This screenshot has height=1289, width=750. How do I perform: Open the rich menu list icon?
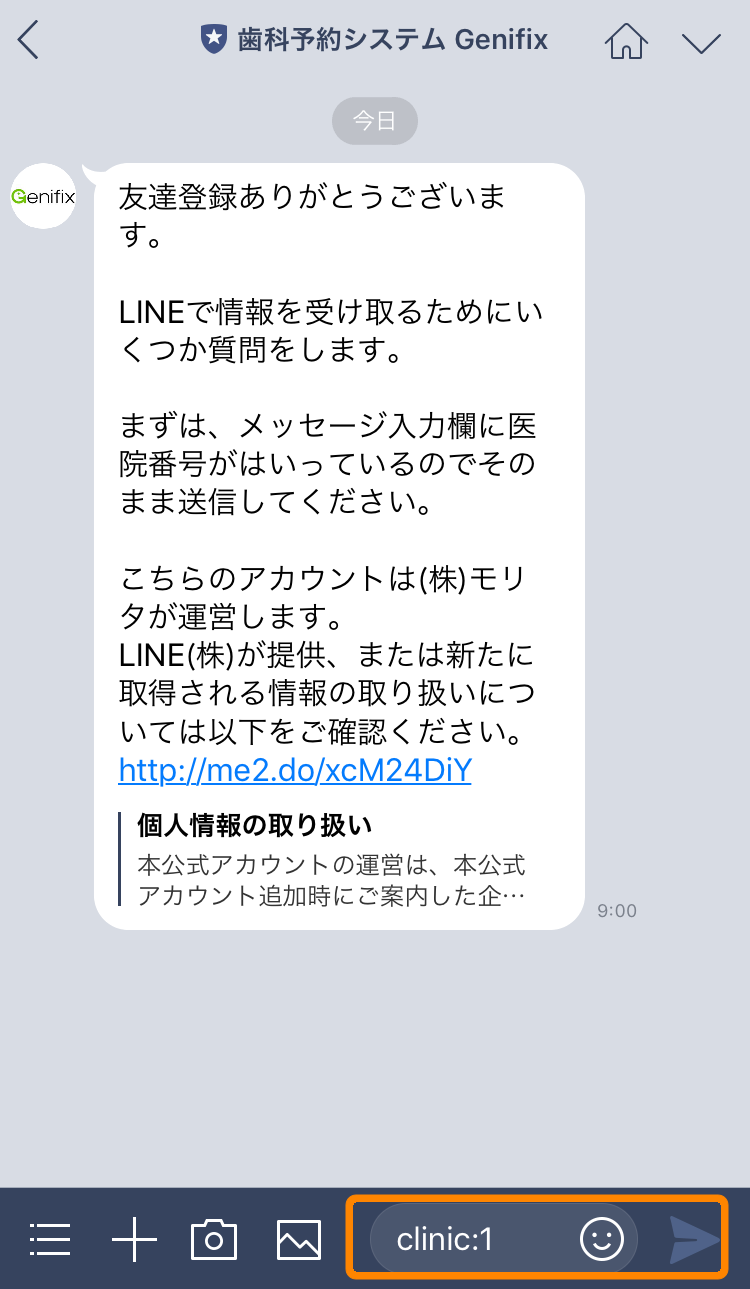coord(49,1240)
